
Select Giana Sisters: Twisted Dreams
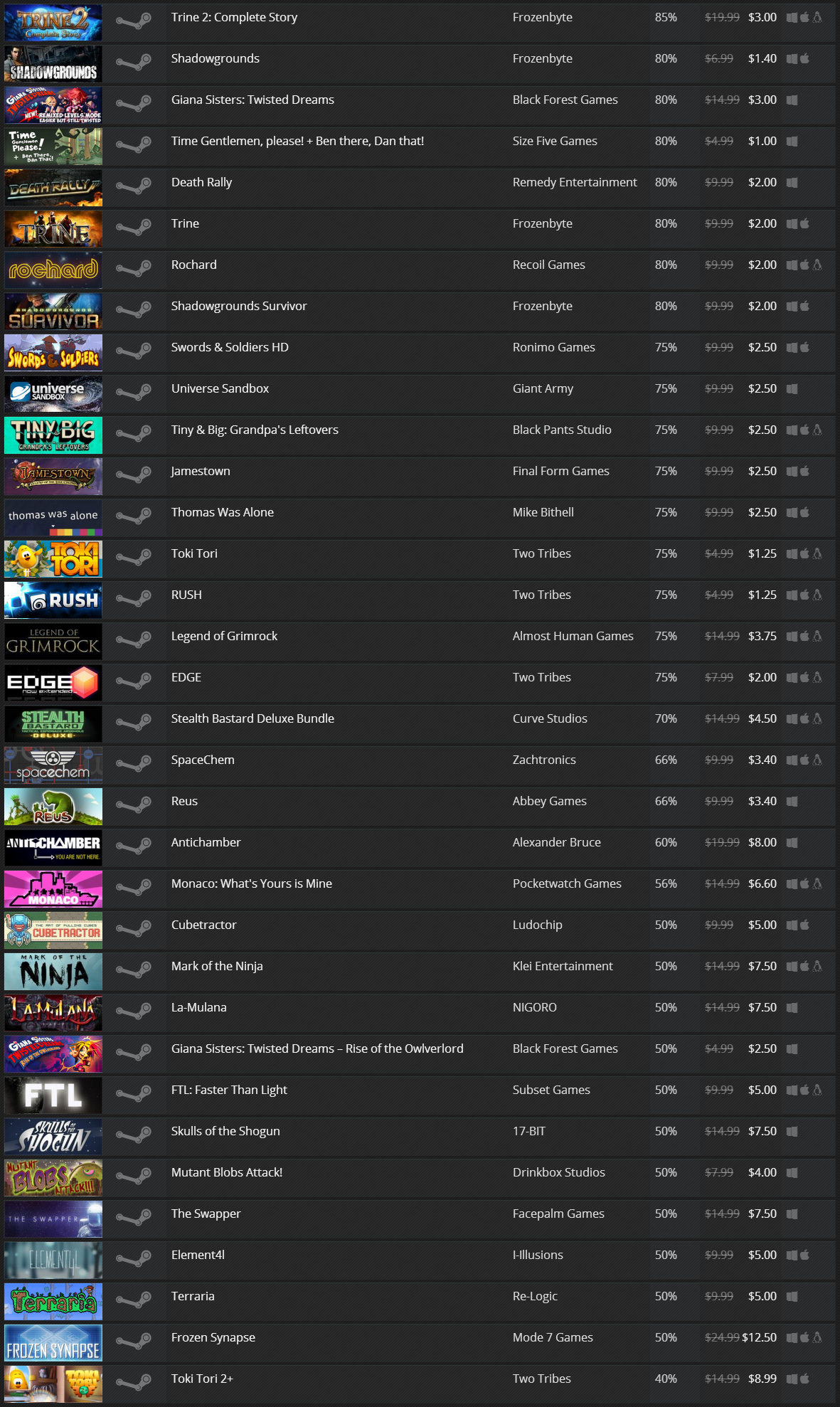pyautogui.click(x=252, y=100)
